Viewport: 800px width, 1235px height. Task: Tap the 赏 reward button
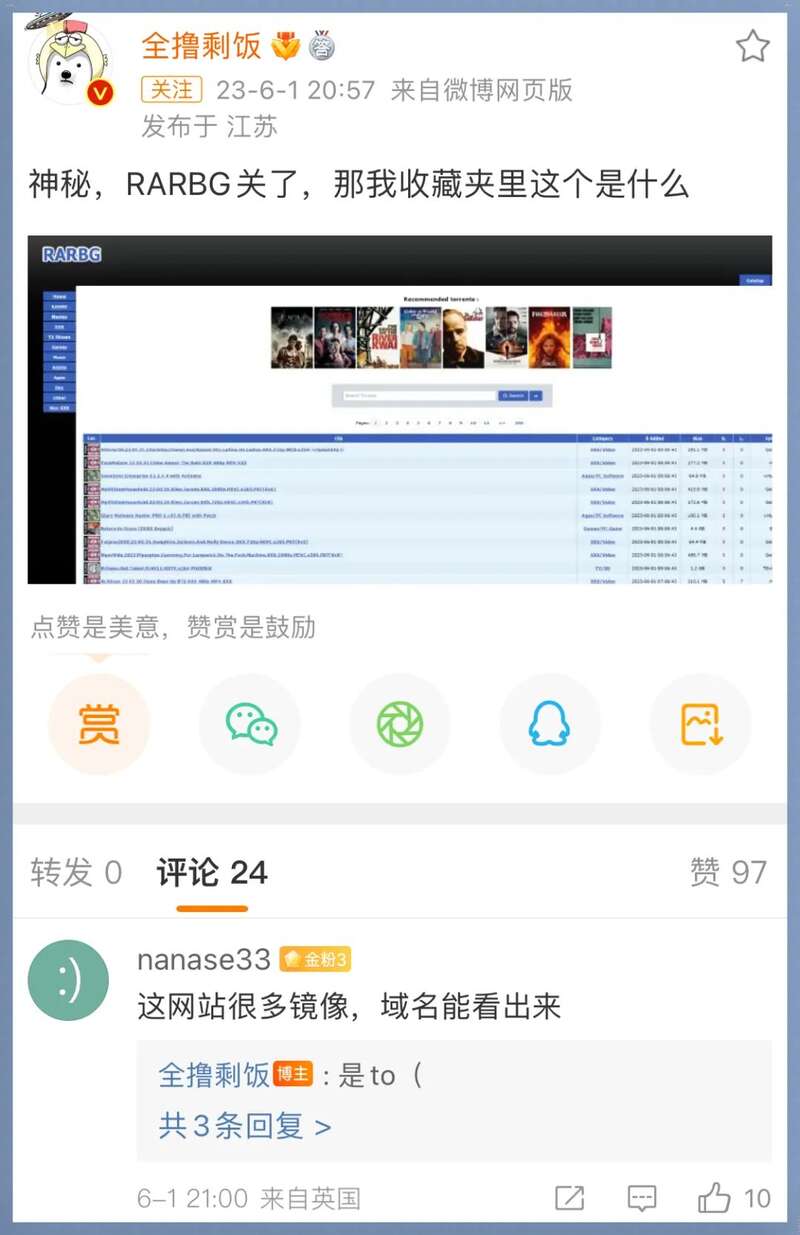(x=99, y=723)
